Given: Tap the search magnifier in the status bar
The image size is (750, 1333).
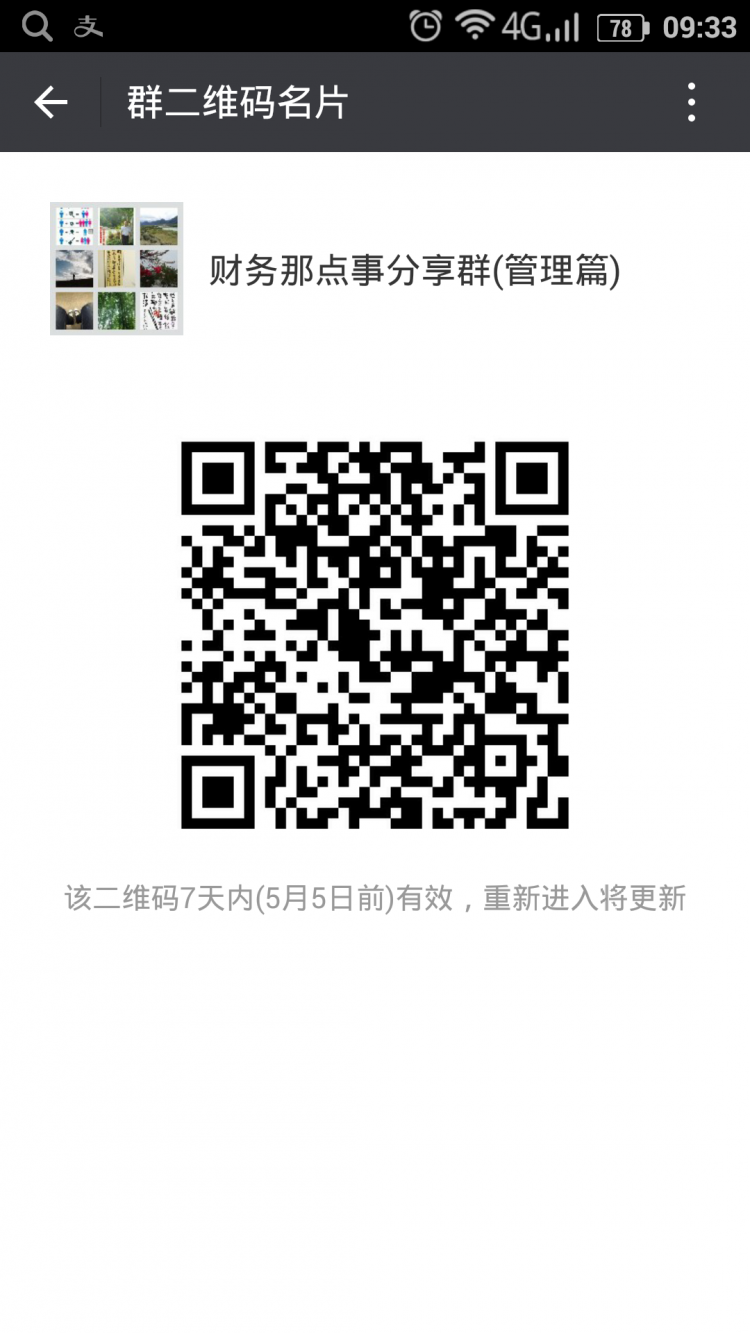Looking at the screenshot, I should tap(37, 25).
